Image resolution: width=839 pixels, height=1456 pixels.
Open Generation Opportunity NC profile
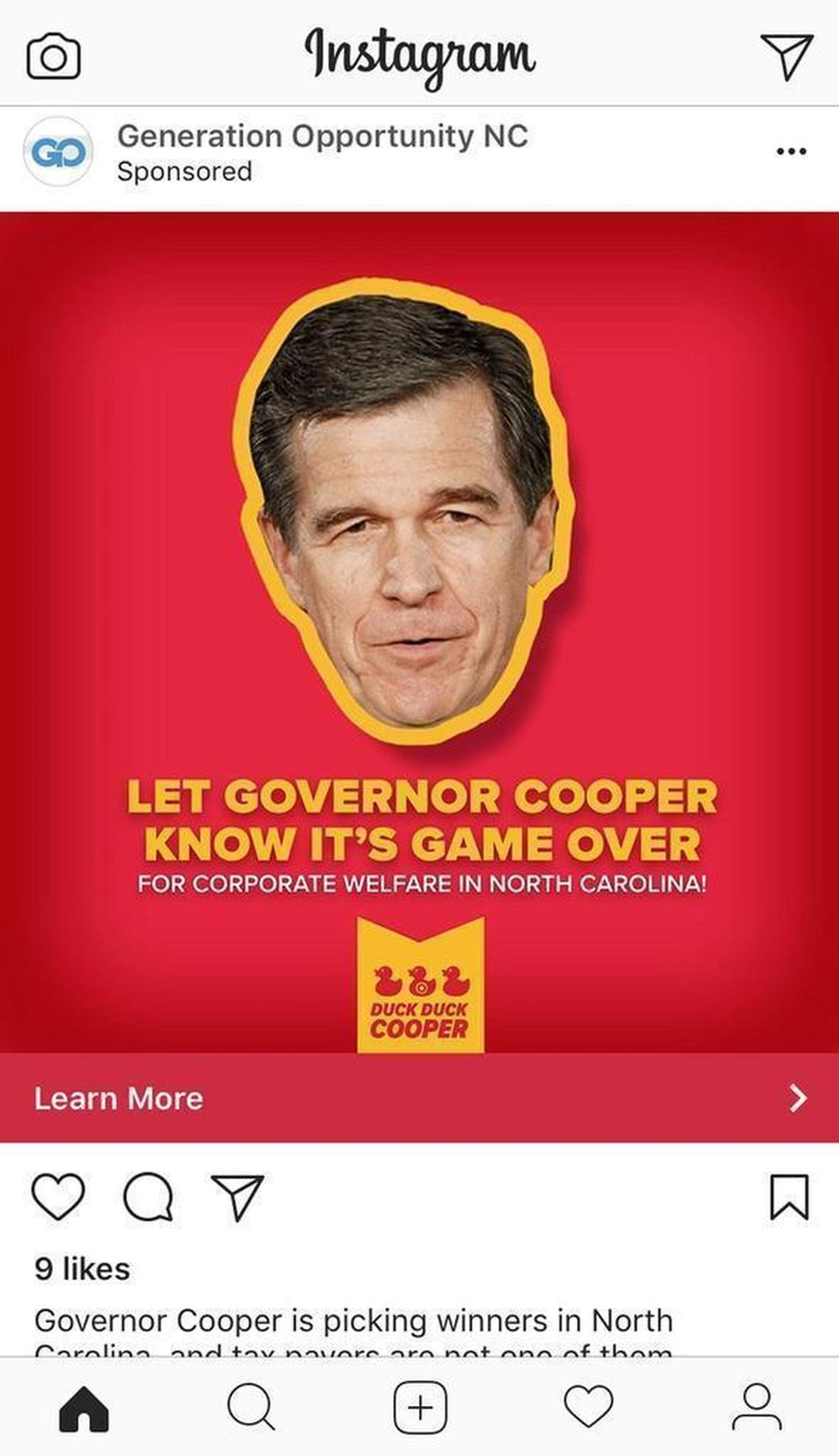(322, 136)
